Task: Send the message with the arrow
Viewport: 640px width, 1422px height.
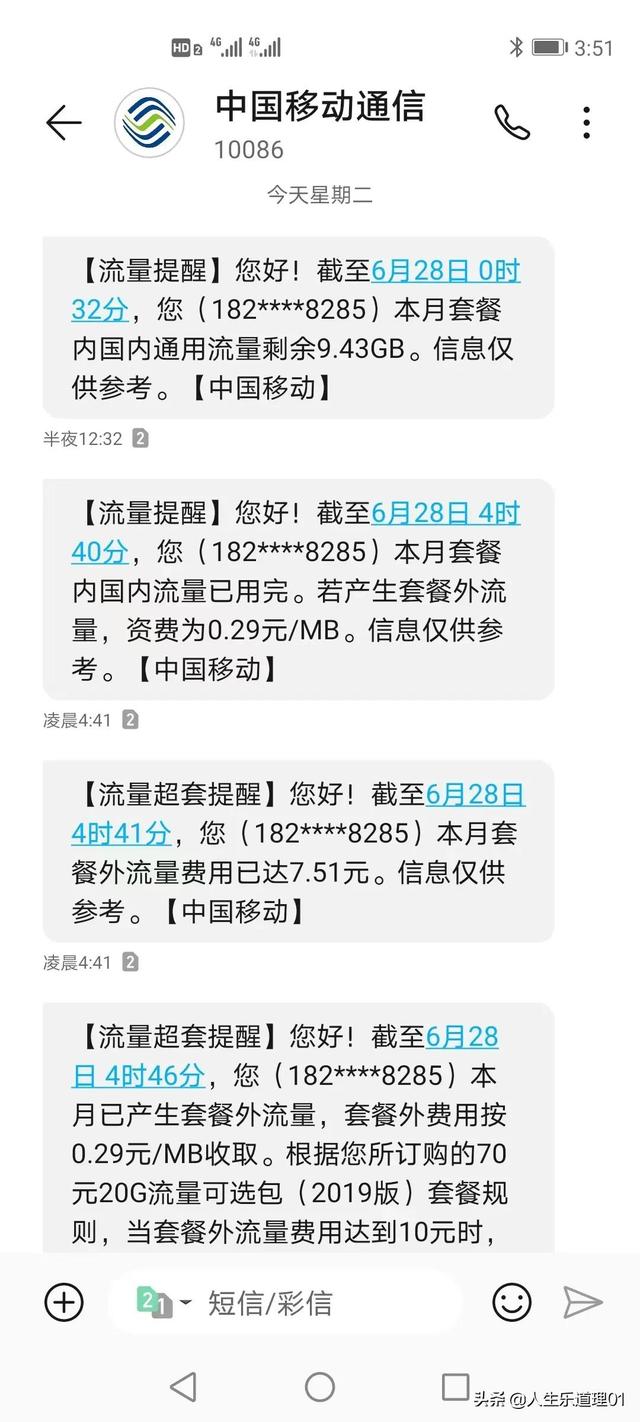Action: tap(583, 1302)
